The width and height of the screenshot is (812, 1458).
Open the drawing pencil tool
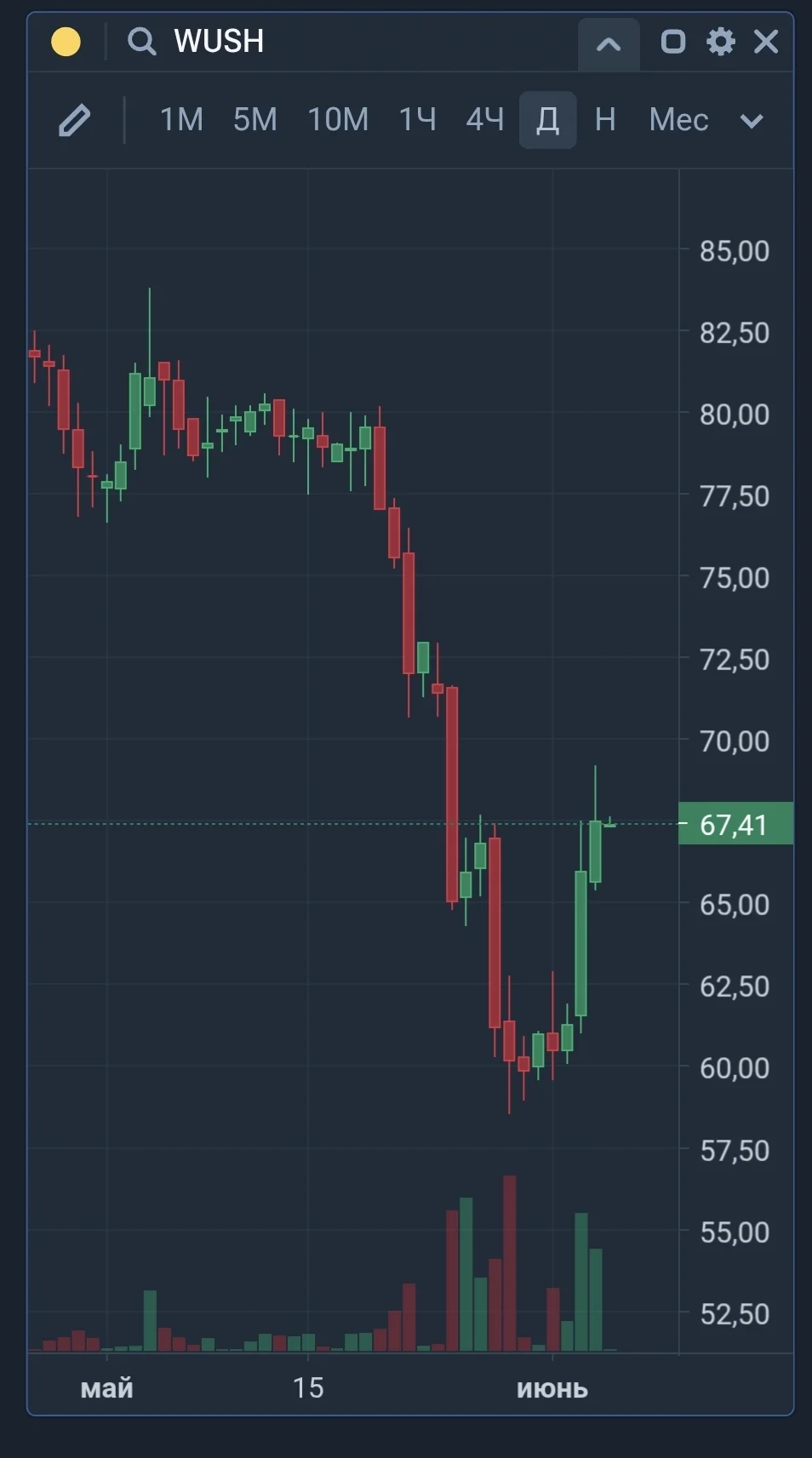coord(74,120)
